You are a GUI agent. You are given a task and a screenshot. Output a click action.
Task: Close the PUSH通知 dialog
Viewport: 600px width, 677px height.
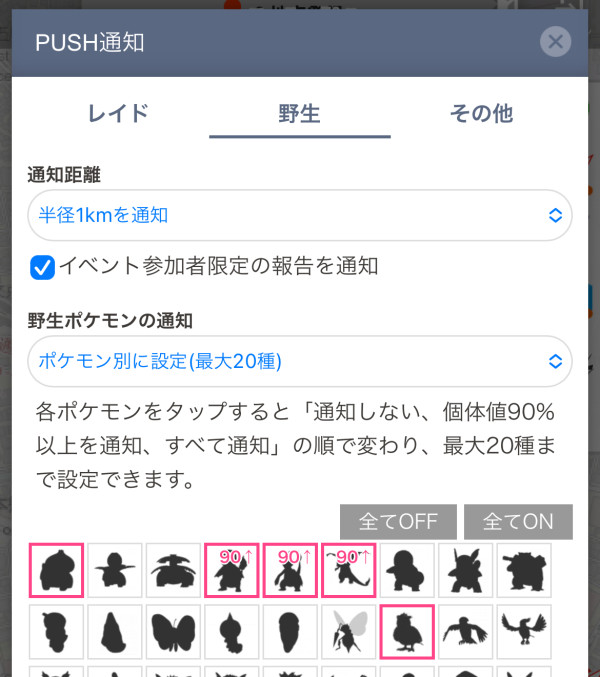coord(555,41)
